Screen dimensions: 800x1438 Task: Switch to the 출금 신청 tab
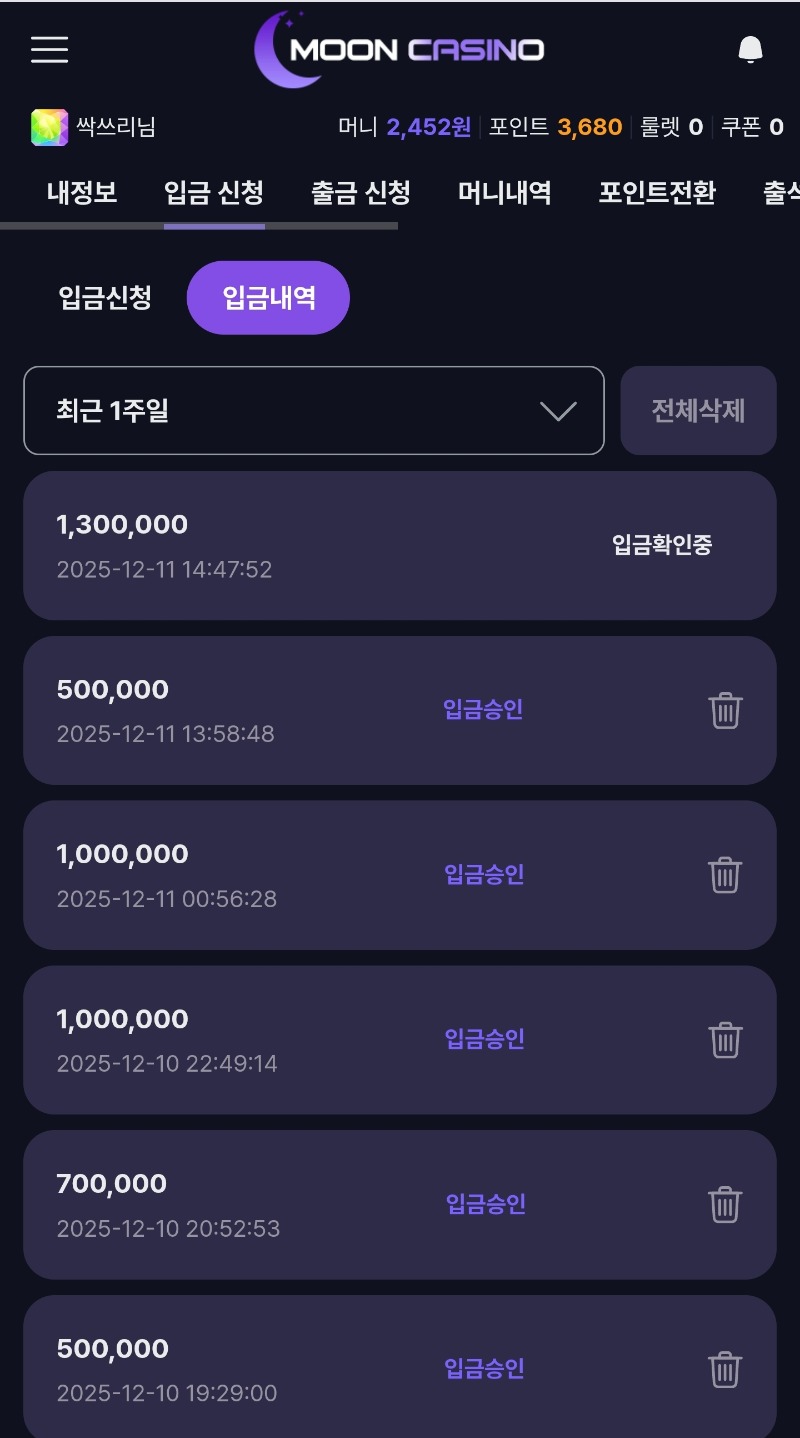tap(358, 196)
